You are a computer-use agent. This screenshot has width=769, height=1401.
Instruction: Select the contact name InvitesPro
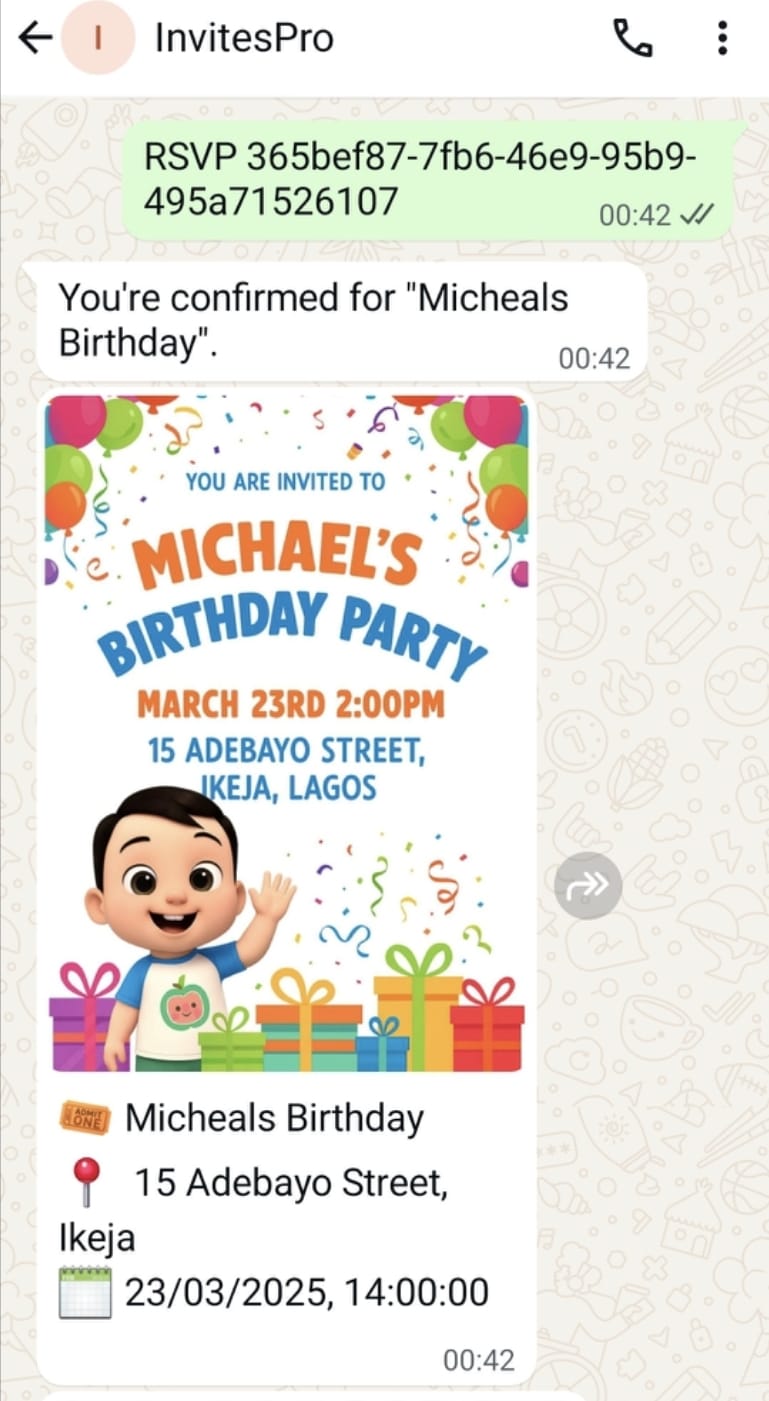244,37
